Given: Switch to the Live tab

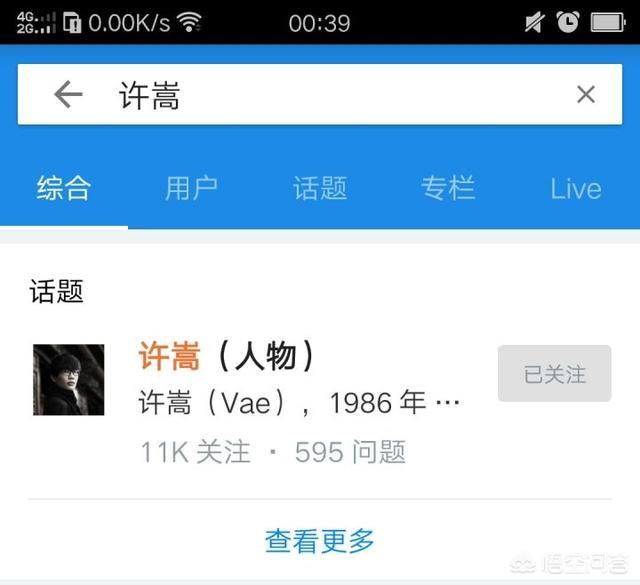Looking at the screenshot, I should pos(576,188).
